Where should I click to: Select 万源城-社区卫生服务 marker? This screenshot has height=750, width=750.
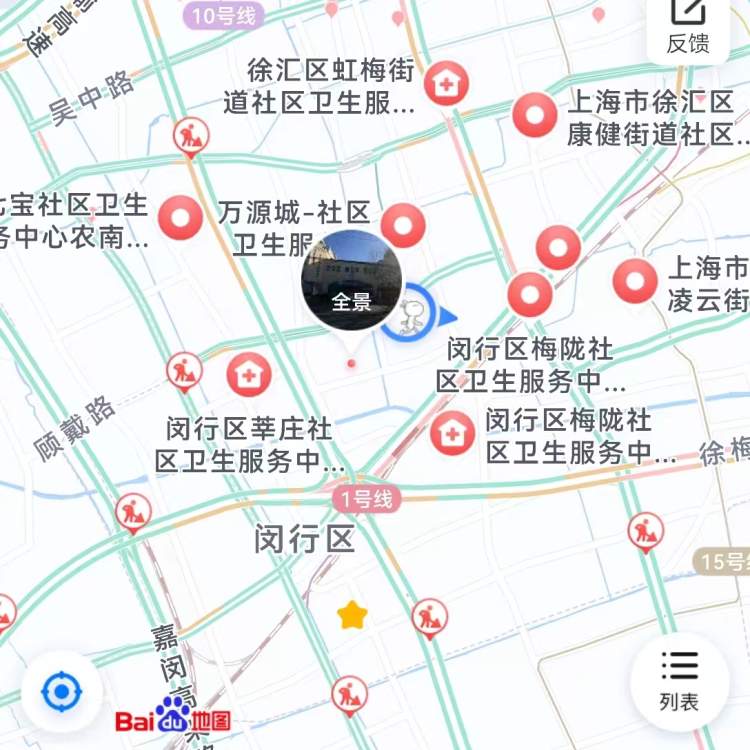(403, 225)
